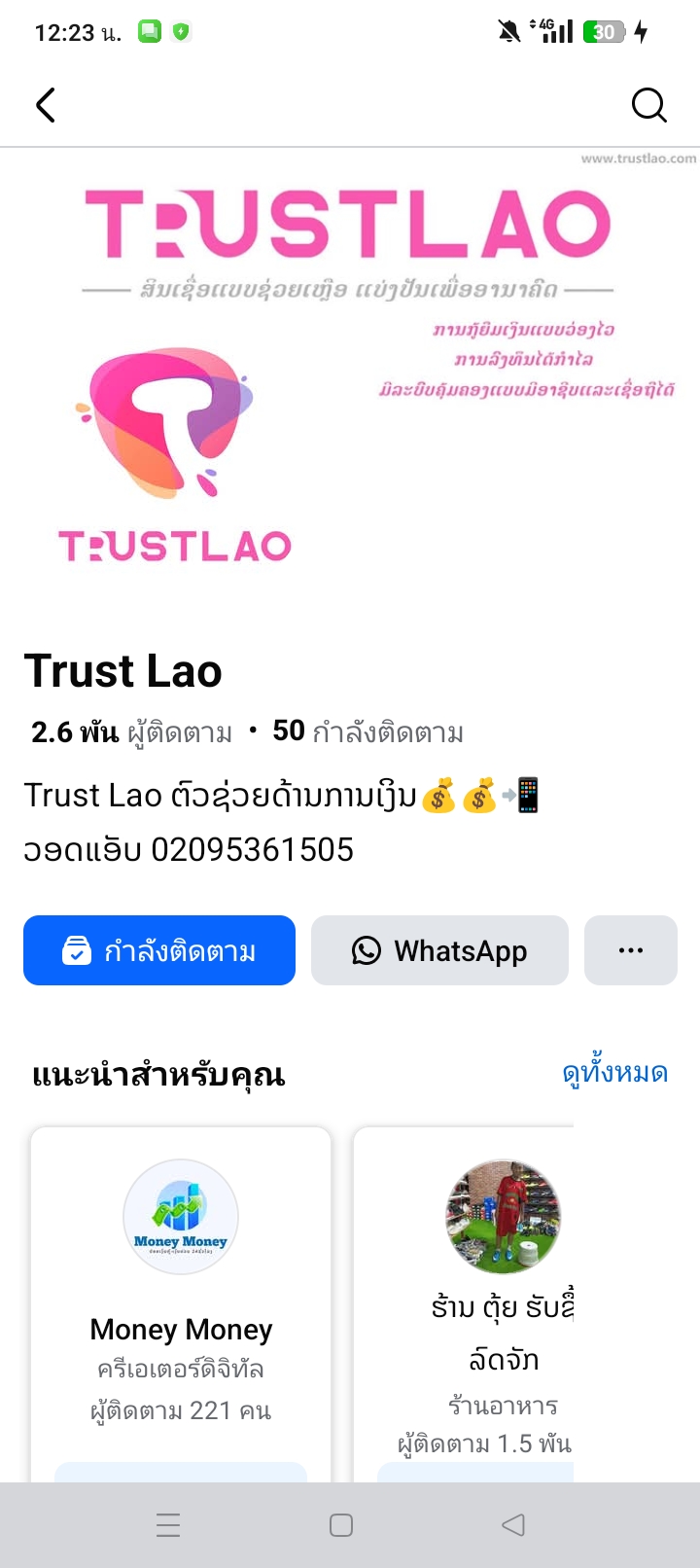Open the three-dot more options button
The image size is (700, 1568).
click(630, 950)
